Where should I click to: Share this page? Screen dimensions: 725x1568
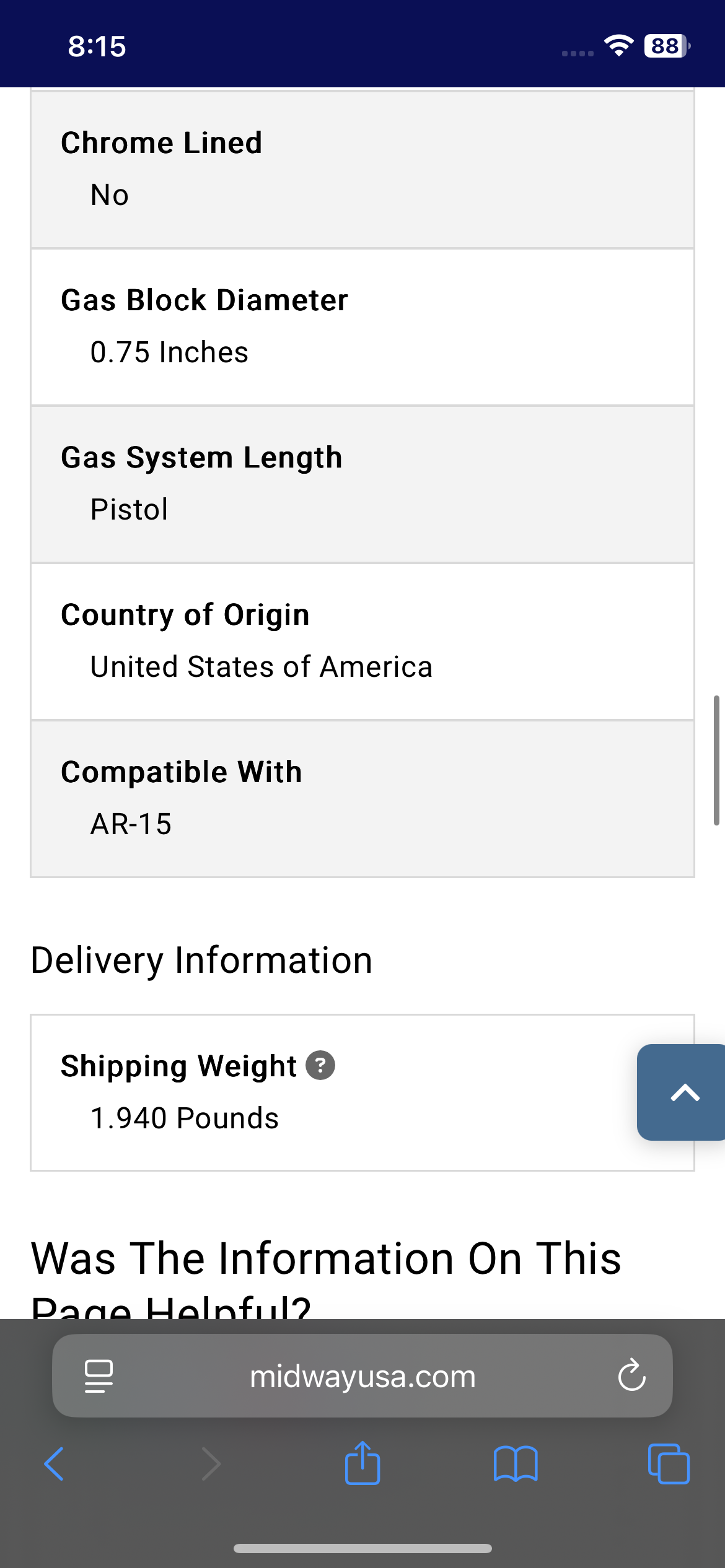tap(362, 1463)
